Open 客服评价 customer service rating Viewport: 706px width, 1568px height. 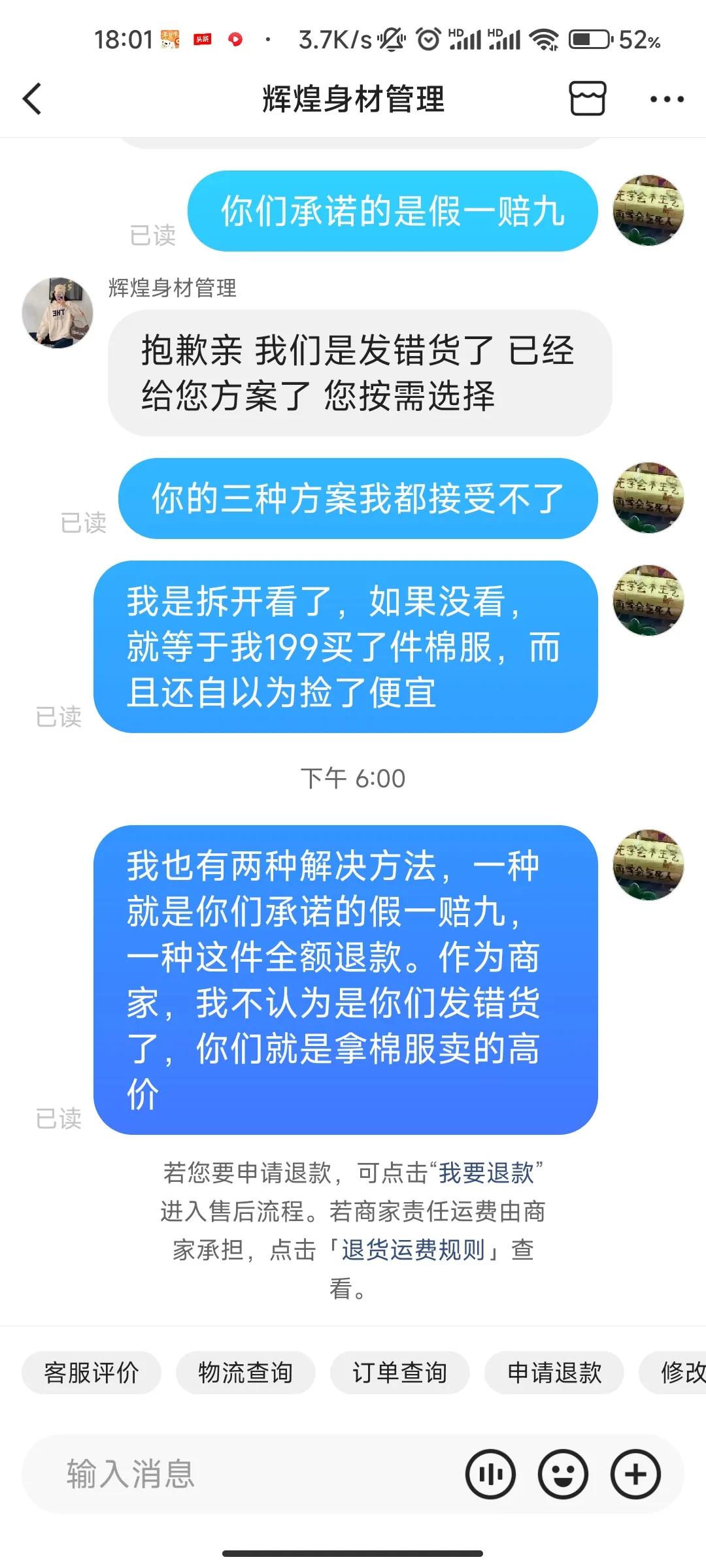click(91, 1373)
